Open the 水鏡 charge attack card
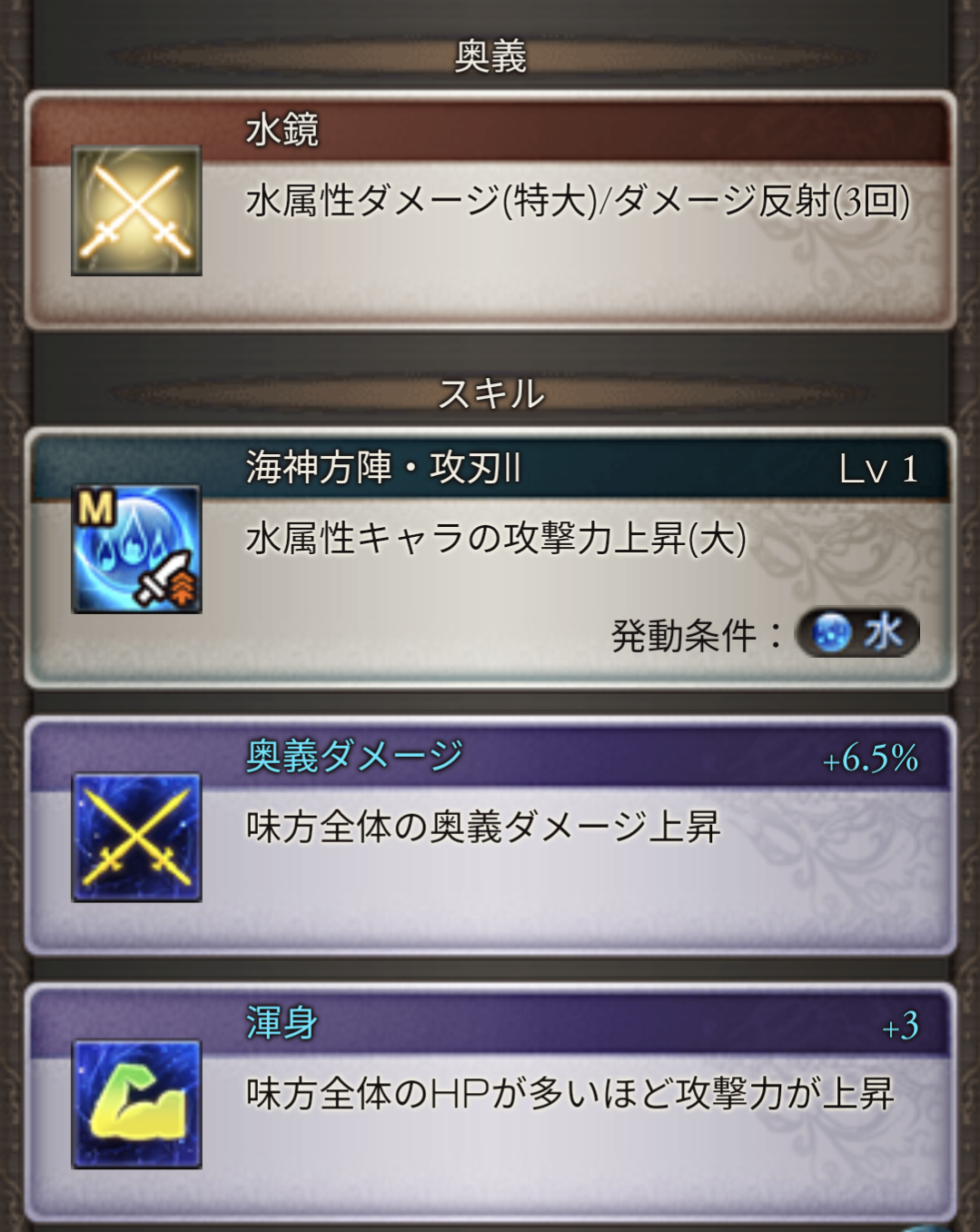980x1232 pixels. coord(490,209)
